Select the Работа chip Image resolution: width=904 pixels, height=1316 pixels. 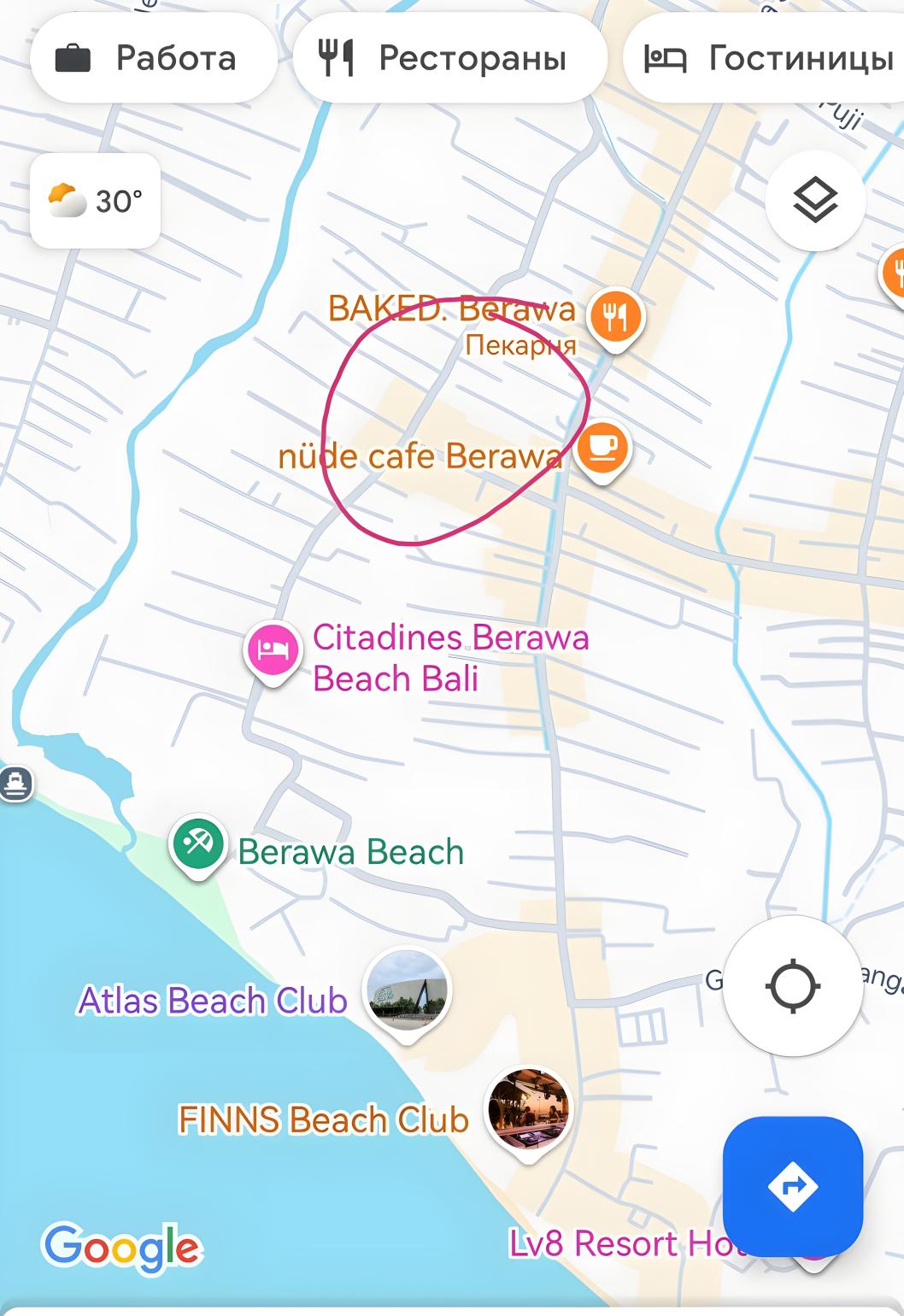pos(147,58)
